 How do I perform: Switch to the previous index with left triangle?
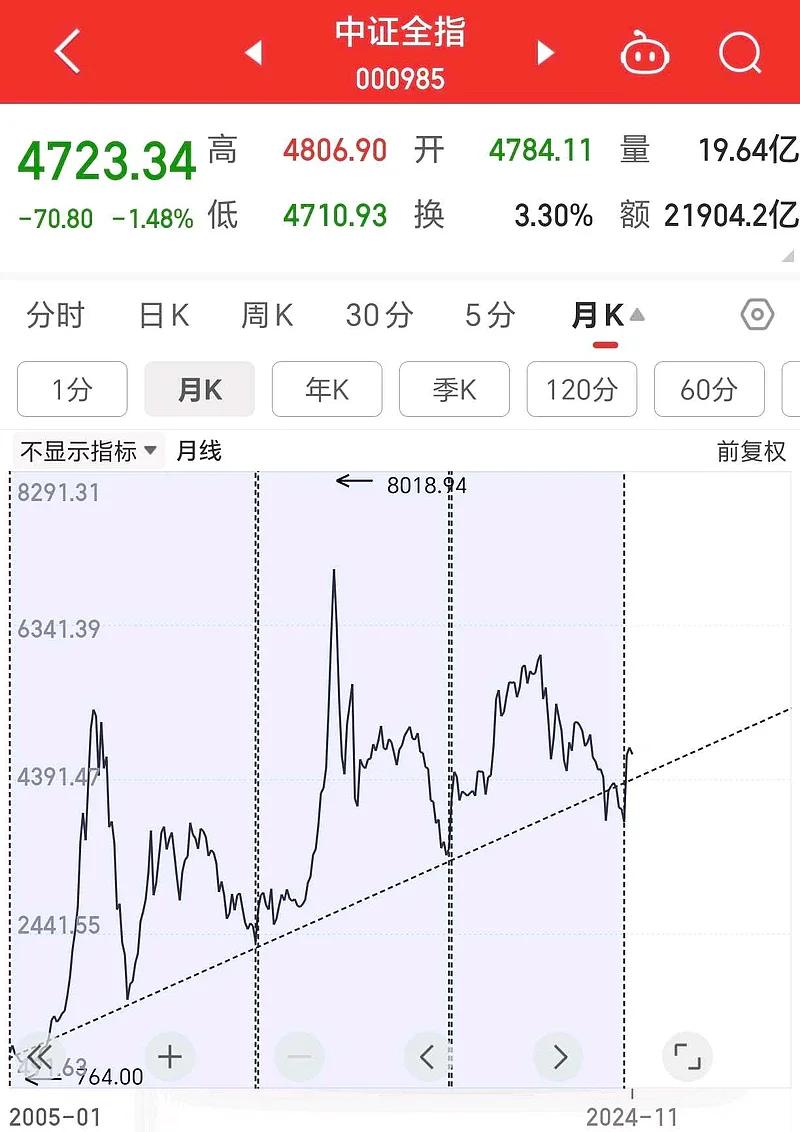click(254, 53)
